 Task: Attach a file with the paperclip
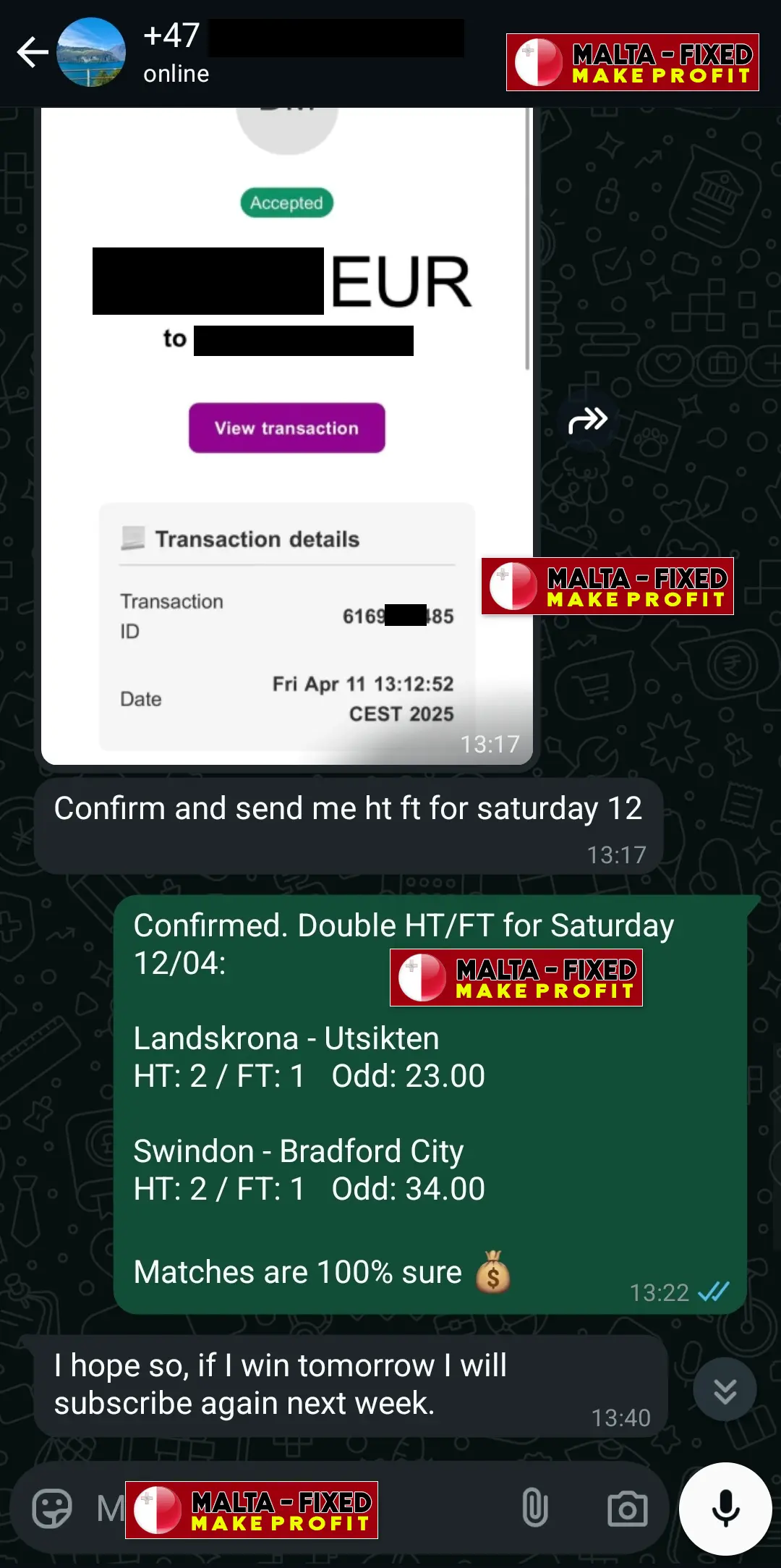534,1509
